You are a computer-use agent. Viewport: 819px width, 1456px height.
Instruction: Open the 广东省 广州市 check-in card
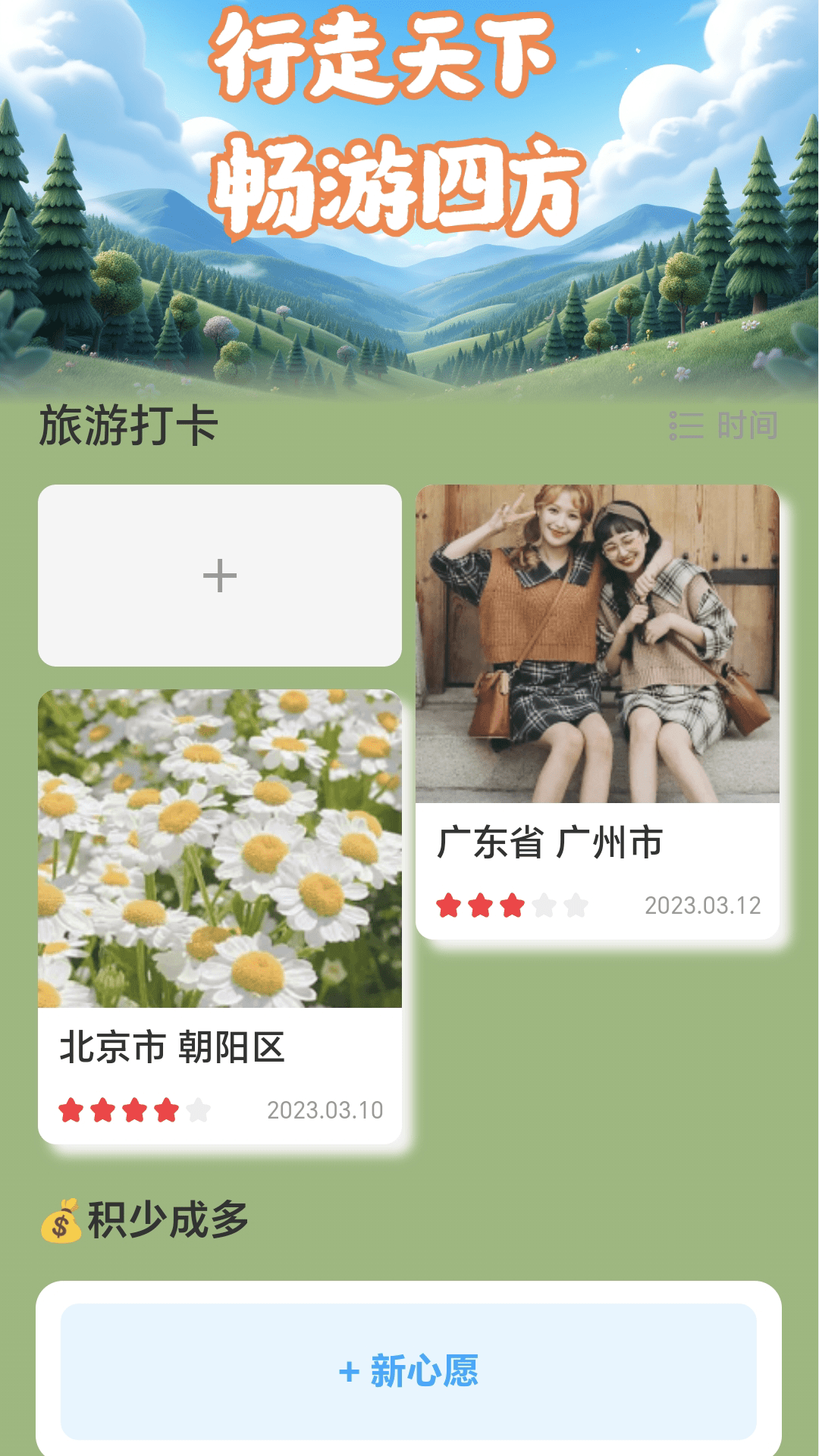tap(597, 711)
